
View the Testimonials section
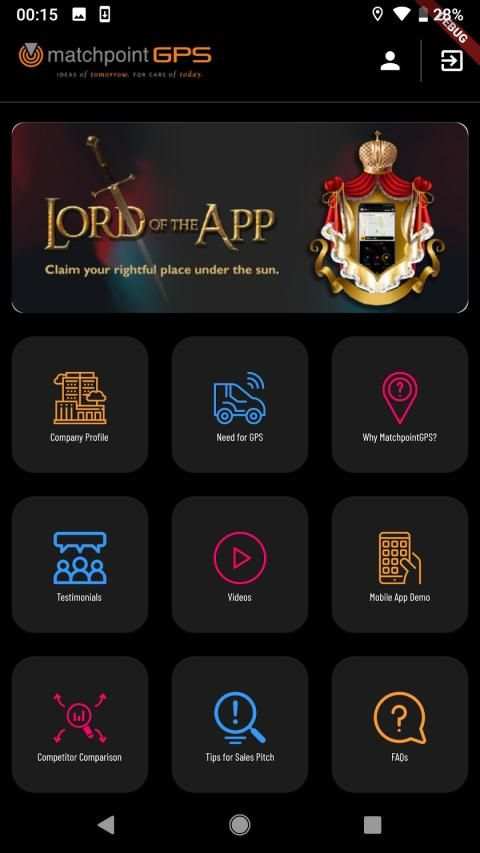pos(80,564)
